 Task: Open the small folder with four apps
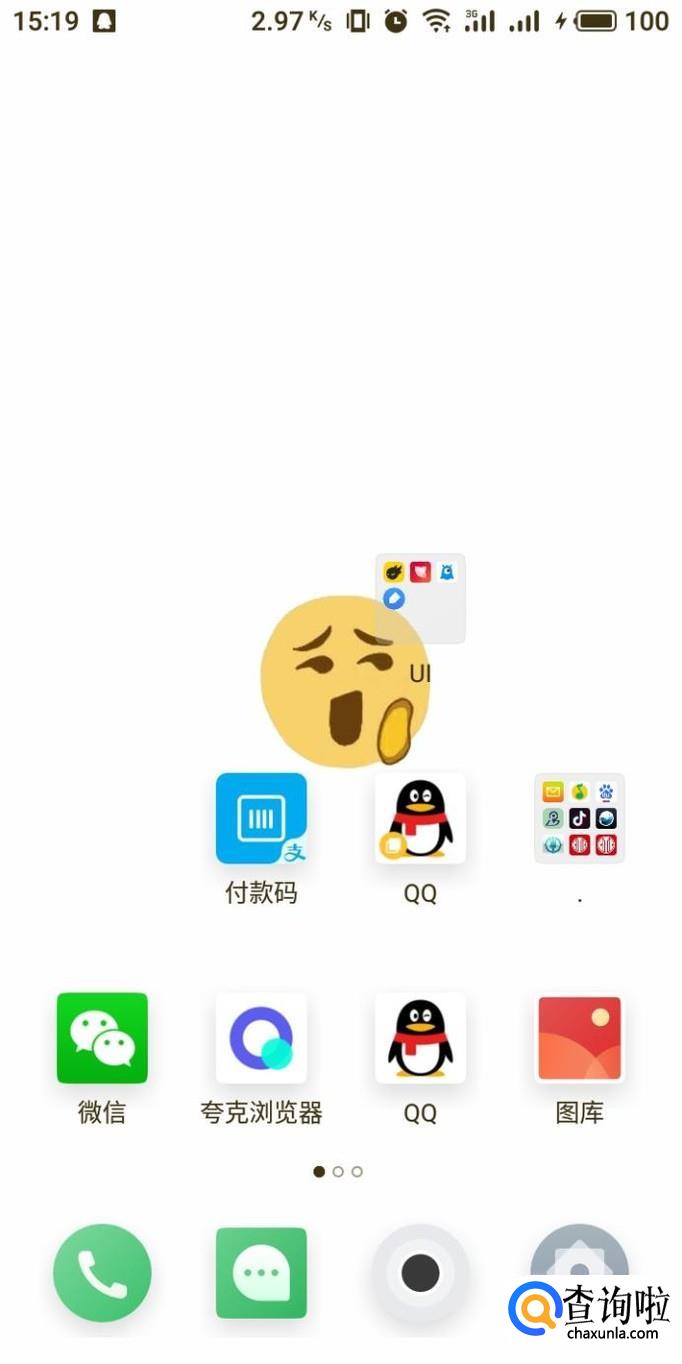pyautogui.click(x=420, y=598)
